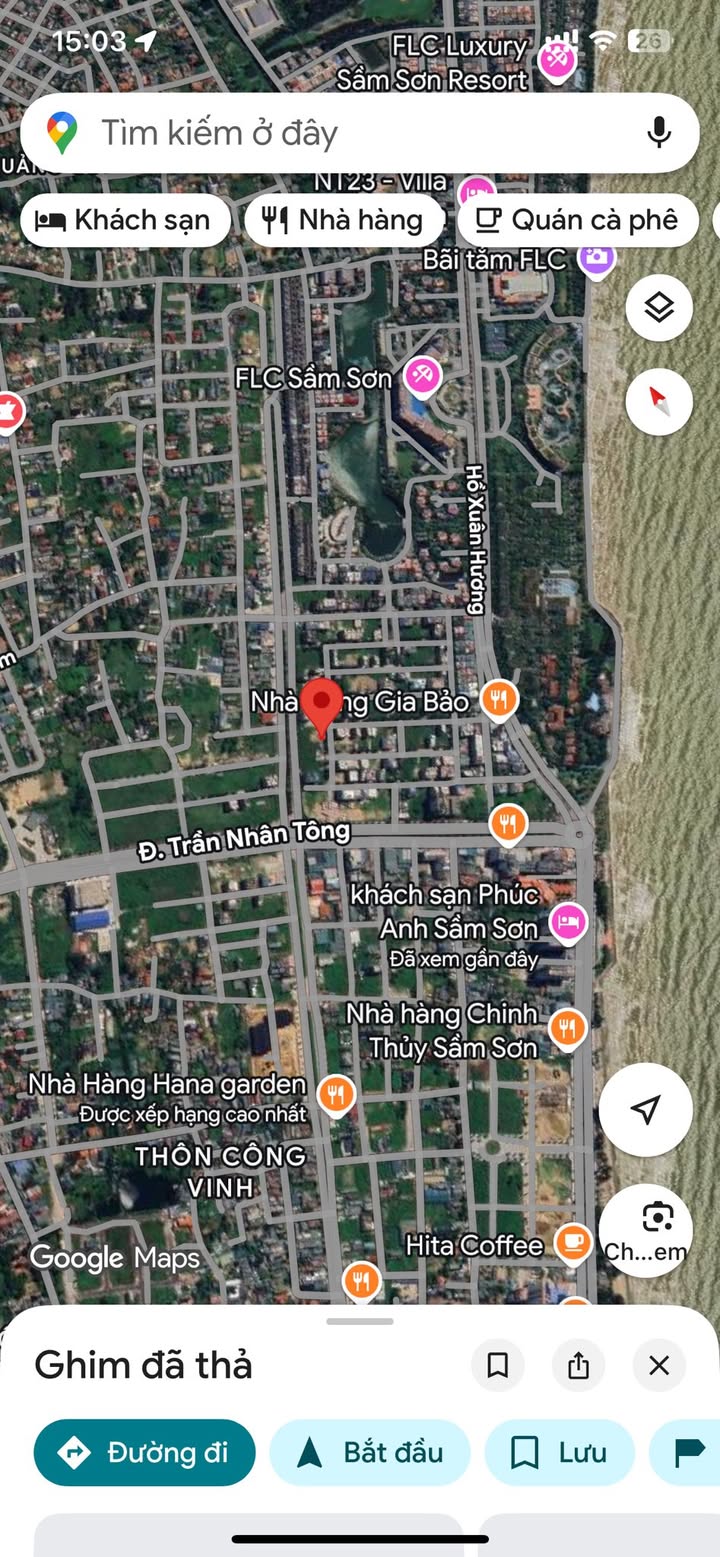Tap the Nhà Hàng Hana garden marker
Viewport: 720px width, 1557px height.
click(x=336, y=1093)
